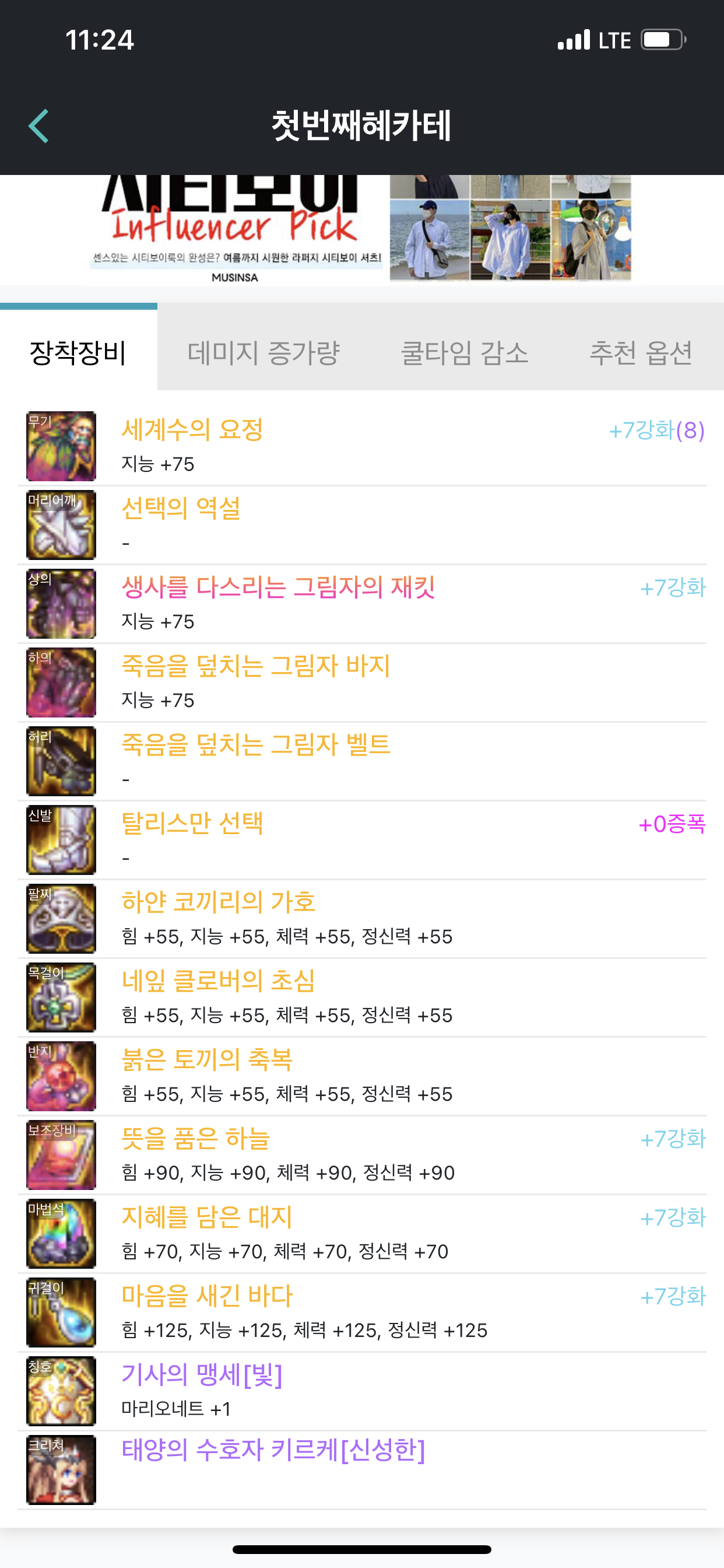Open the MUSINSA Influencer Pick ad banner

coord(362,229)
